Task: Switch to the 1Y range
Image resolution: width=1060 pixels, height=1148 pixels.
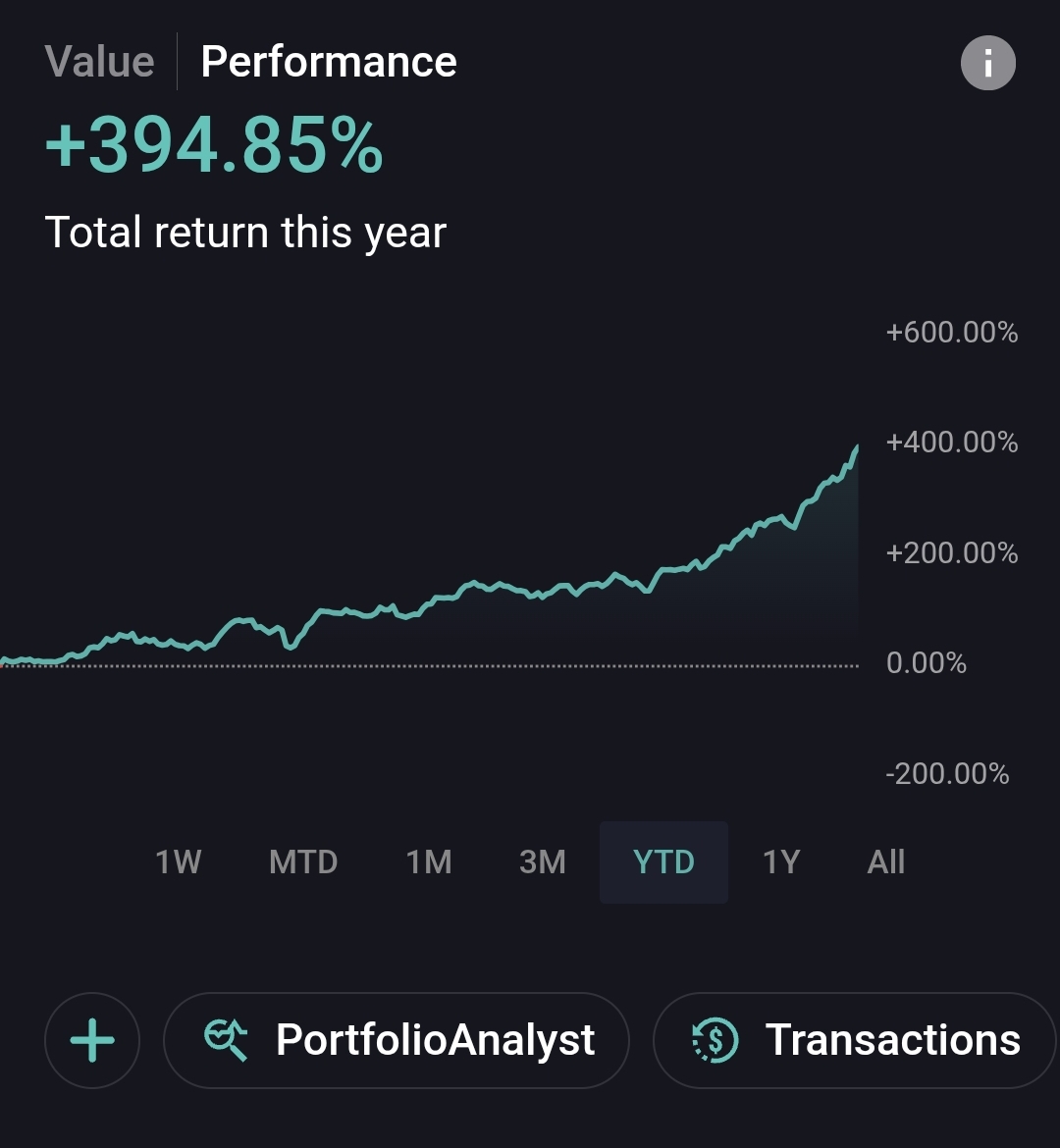Action: click(x=781, y=862)
